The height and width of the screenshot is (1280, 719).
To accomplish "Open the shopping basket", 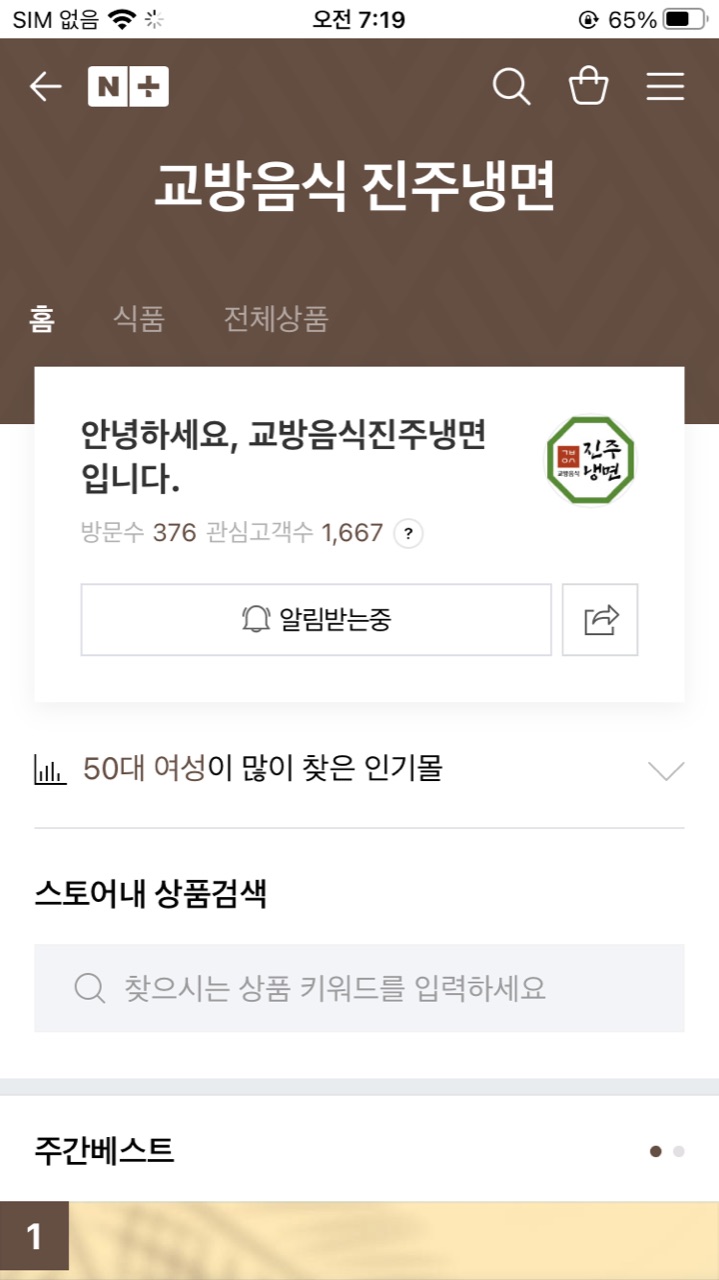I will 588,87.
